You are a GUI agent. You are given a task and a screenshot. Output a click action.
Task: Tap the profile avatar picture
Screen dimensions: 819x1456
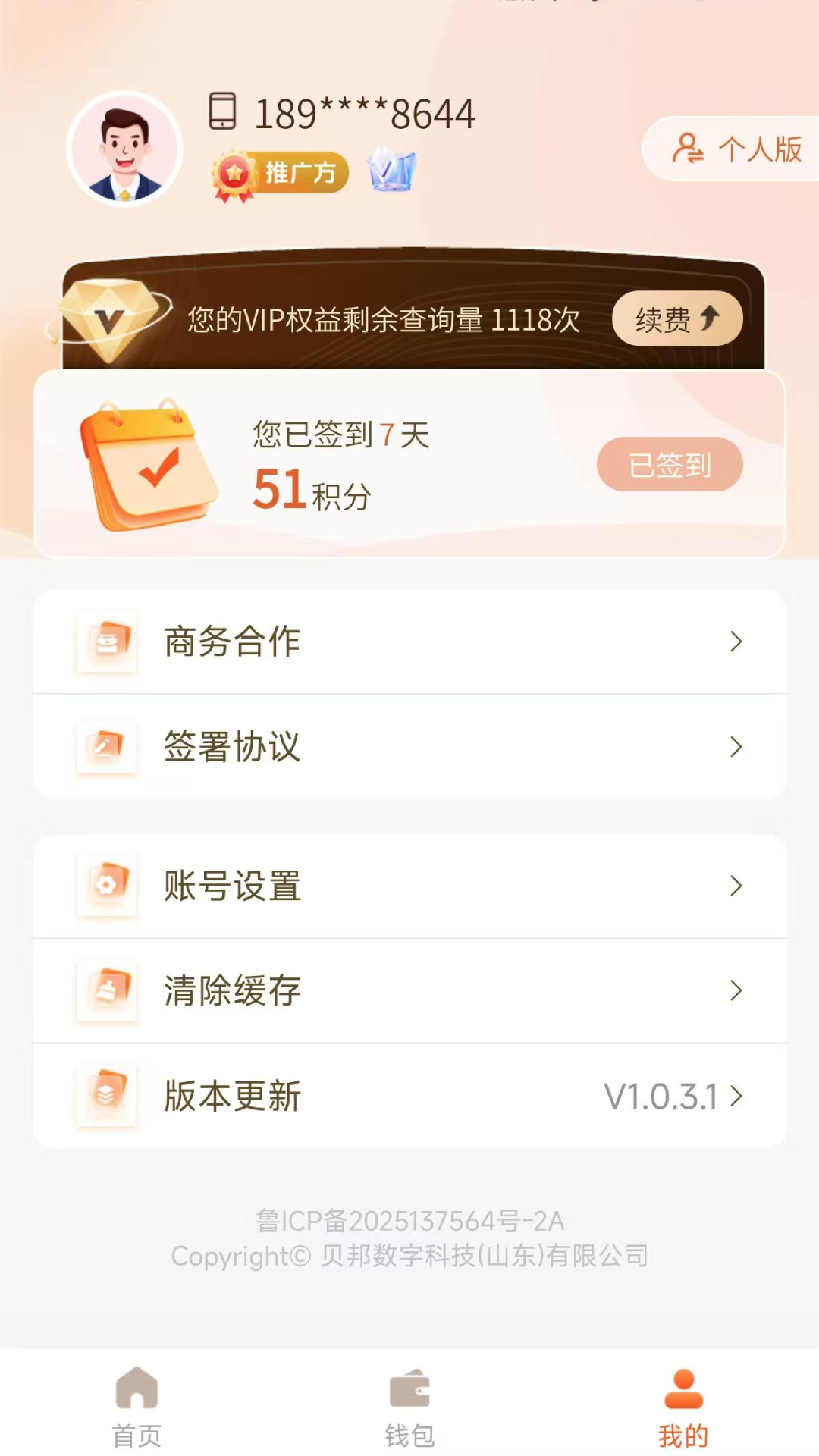(125, 149)
